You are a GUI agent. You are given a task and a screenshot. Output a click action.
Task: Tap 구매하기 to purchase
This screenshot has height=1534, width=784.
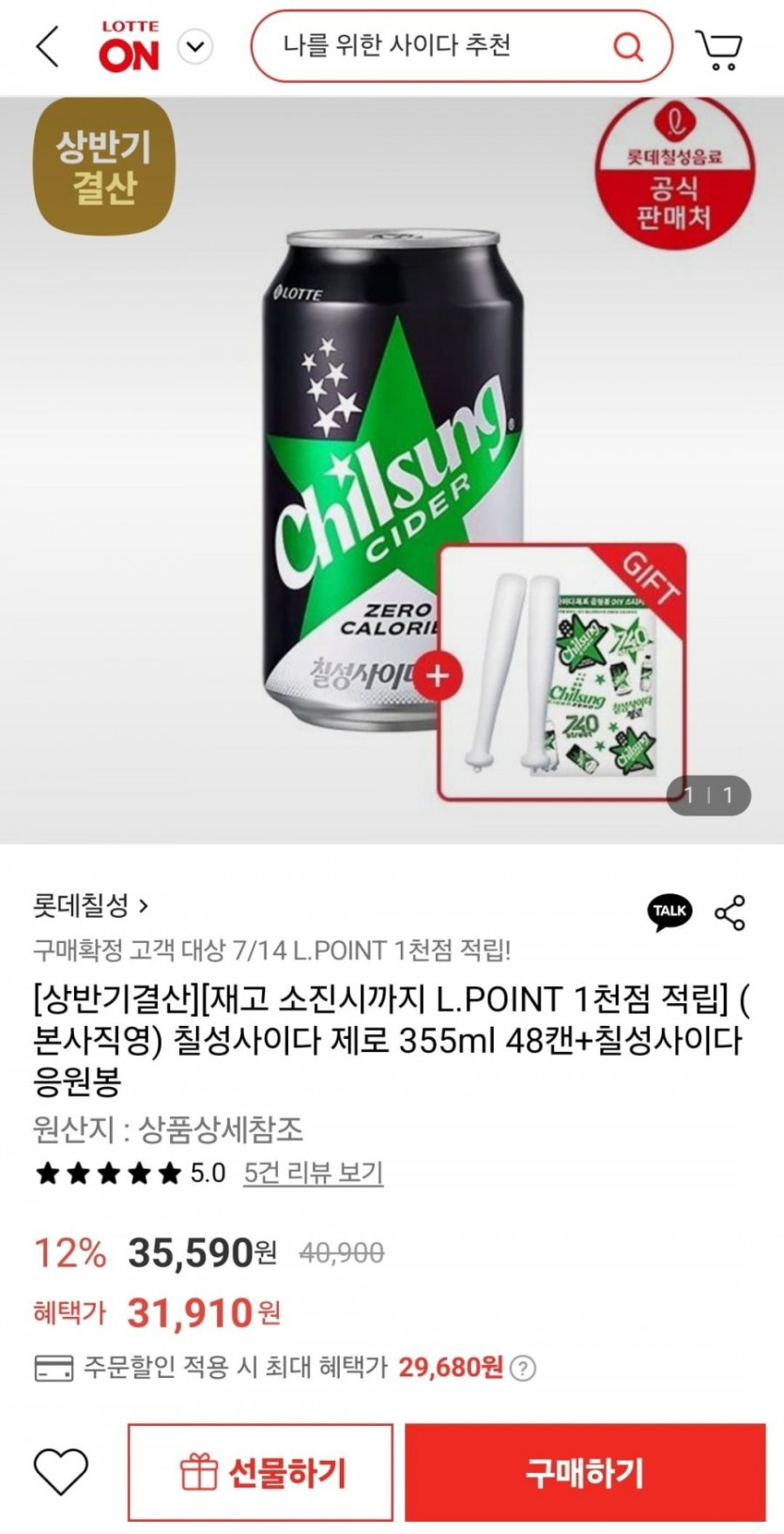(585, 1472)
